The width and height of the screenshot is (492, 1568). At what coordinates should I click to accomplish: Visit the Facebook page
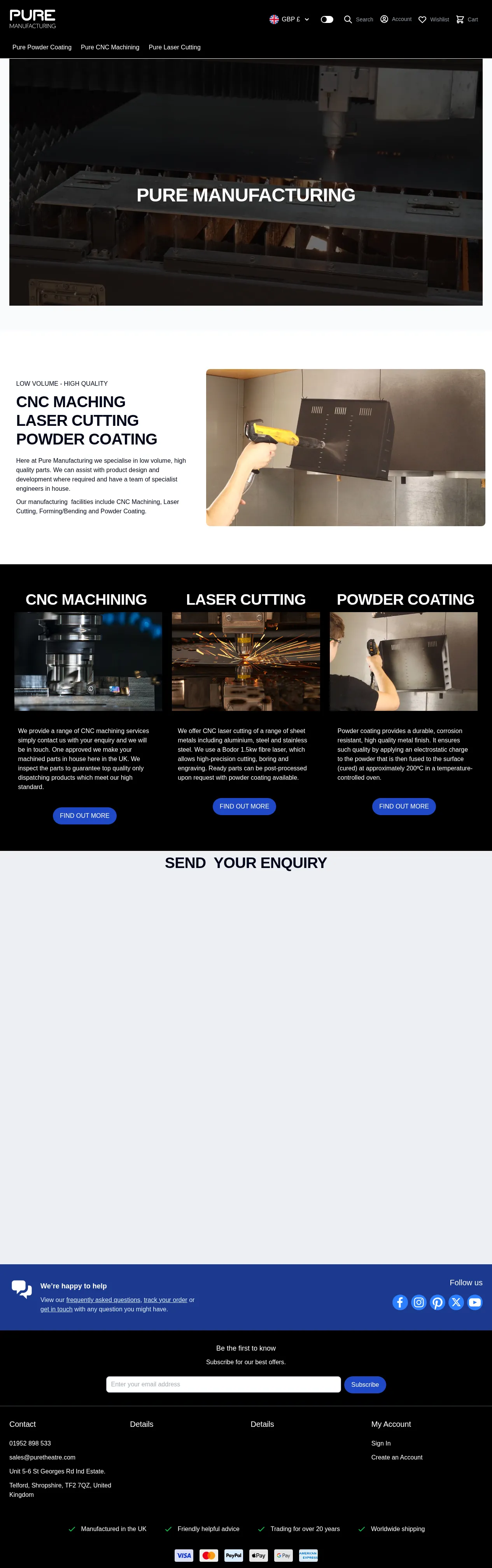[x=400, y=1302]
